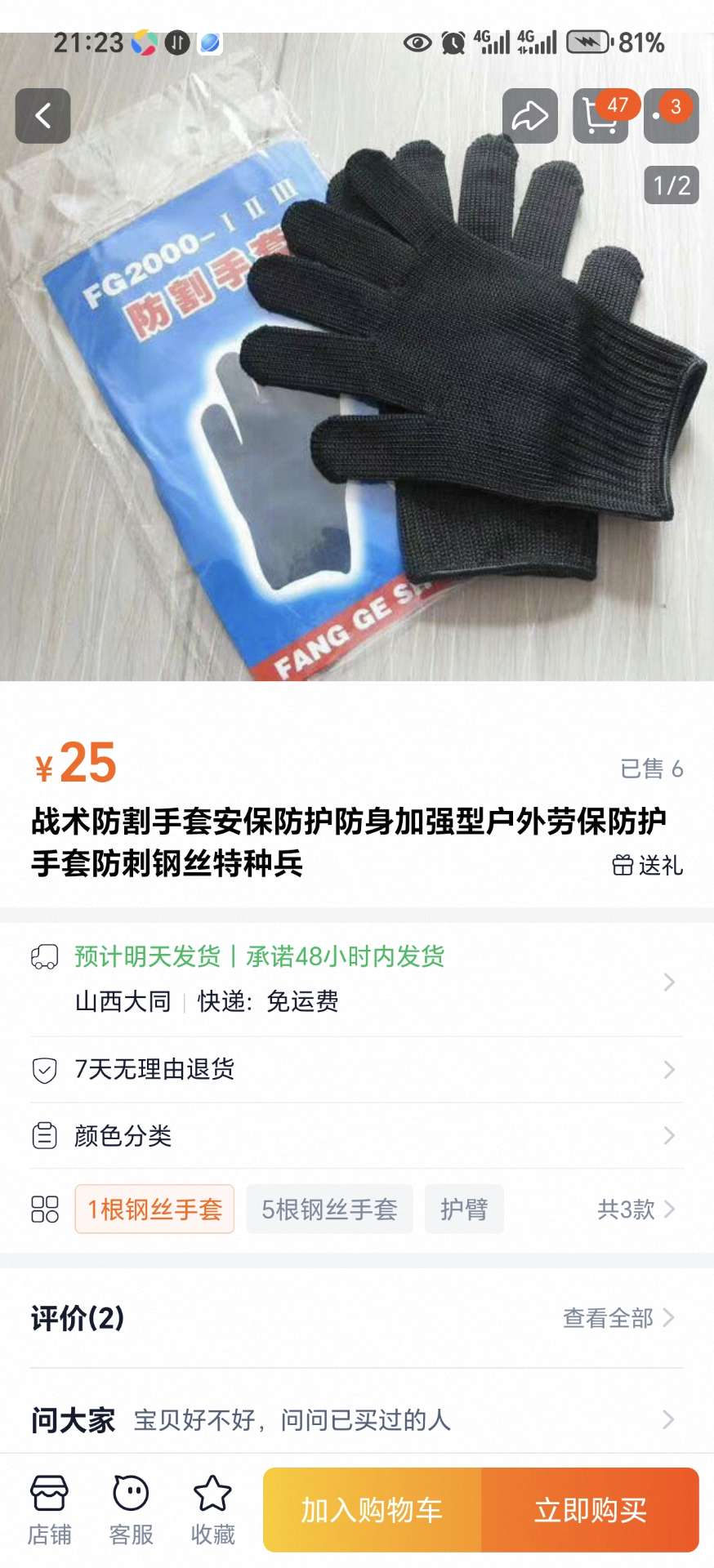The image size is (714, 1568).
Task: Open the shopping cart with 47 items
Action: click(600, 116)
